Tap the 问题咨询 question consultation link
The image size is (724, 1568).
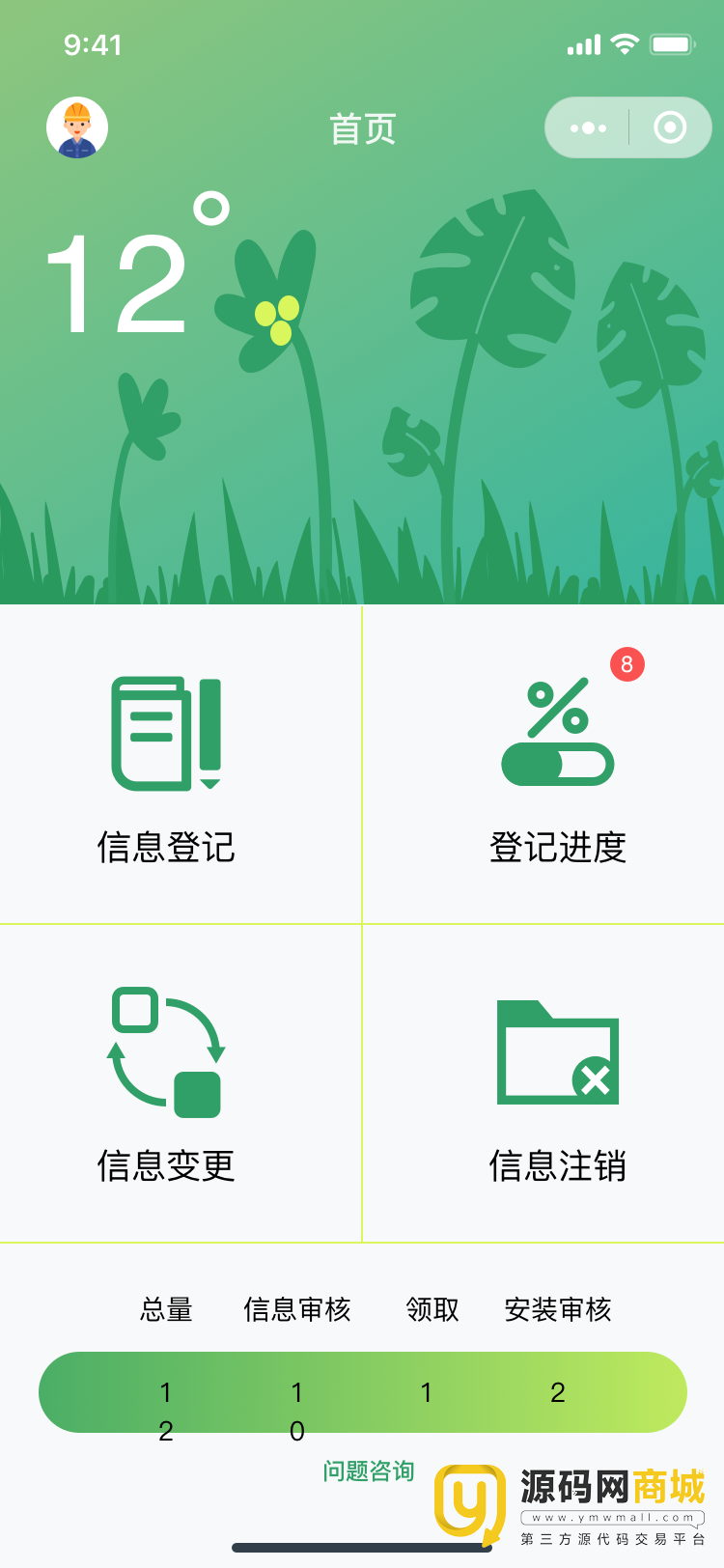(368, 1470)
